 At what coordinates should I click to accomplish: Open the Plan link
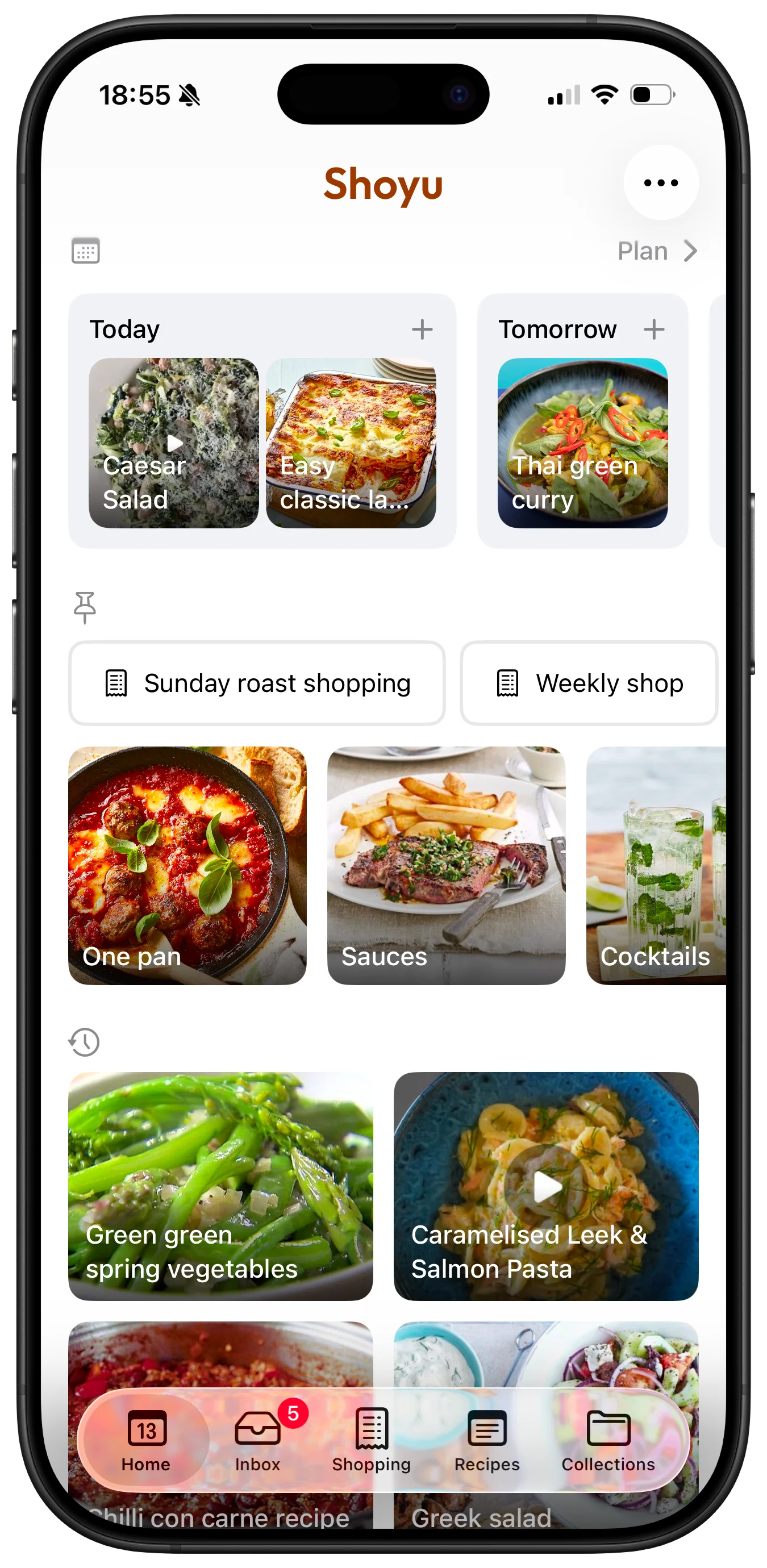pyautogui.click(x=656, y=251)
